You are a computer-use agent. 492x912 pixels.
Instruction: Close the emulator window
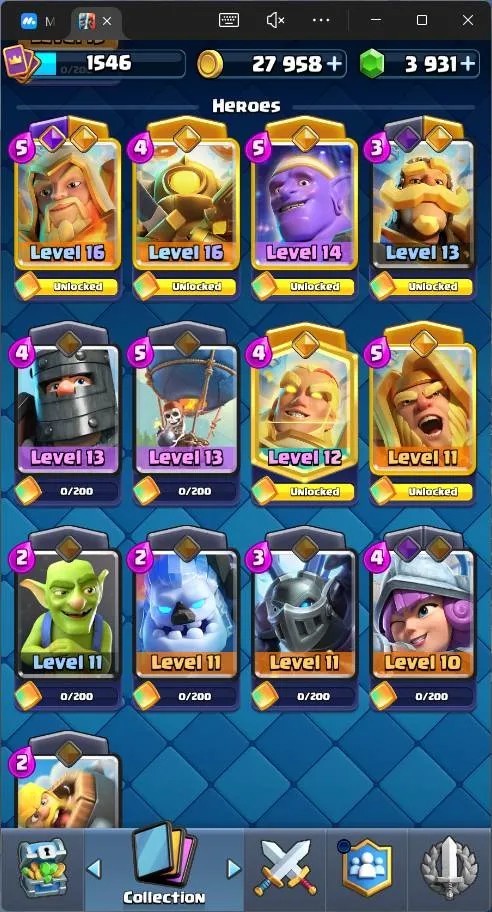[x=468, y=20]
